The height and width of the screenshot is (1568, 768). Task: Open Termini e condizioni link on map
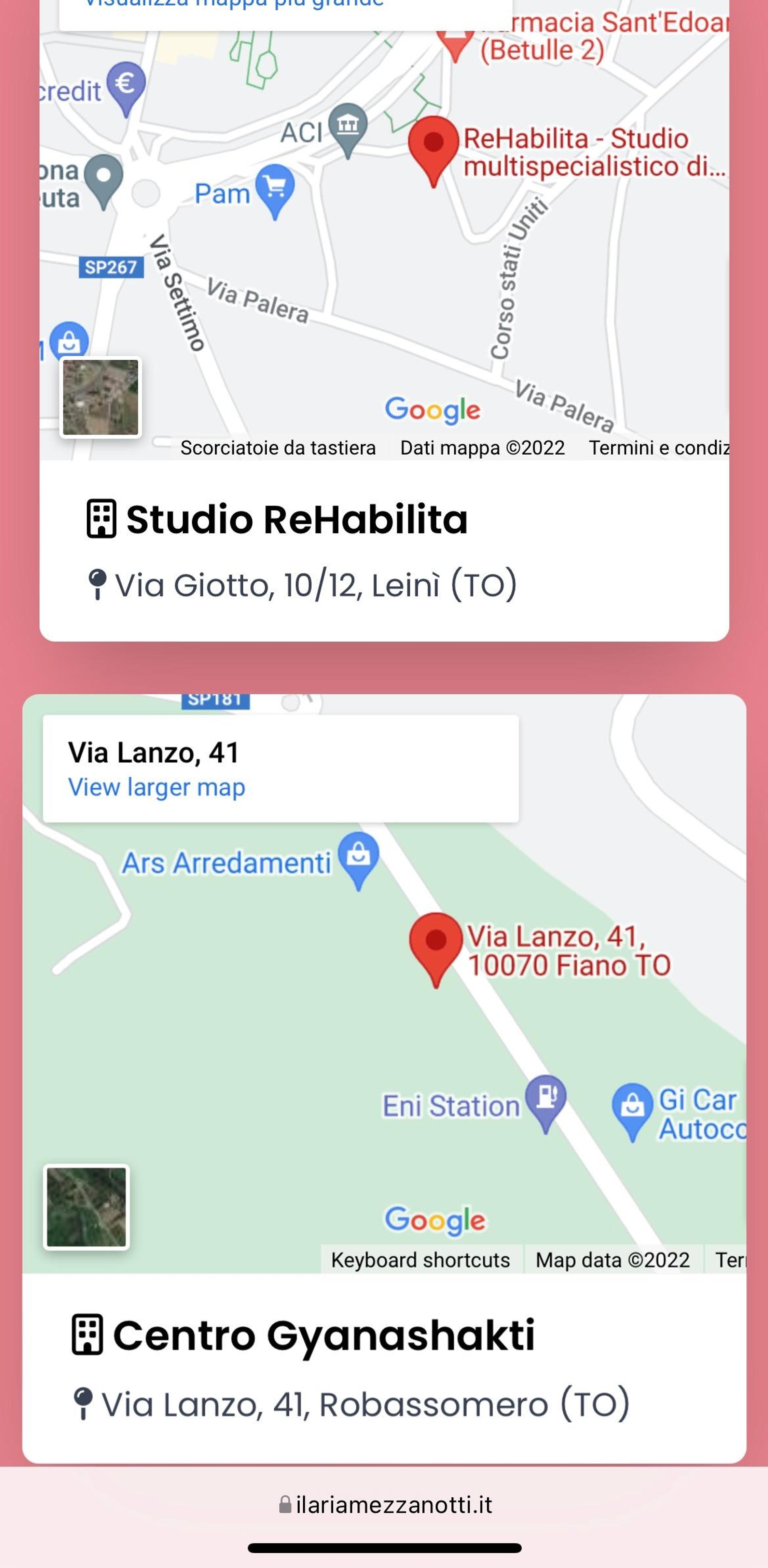click(659, 447)
